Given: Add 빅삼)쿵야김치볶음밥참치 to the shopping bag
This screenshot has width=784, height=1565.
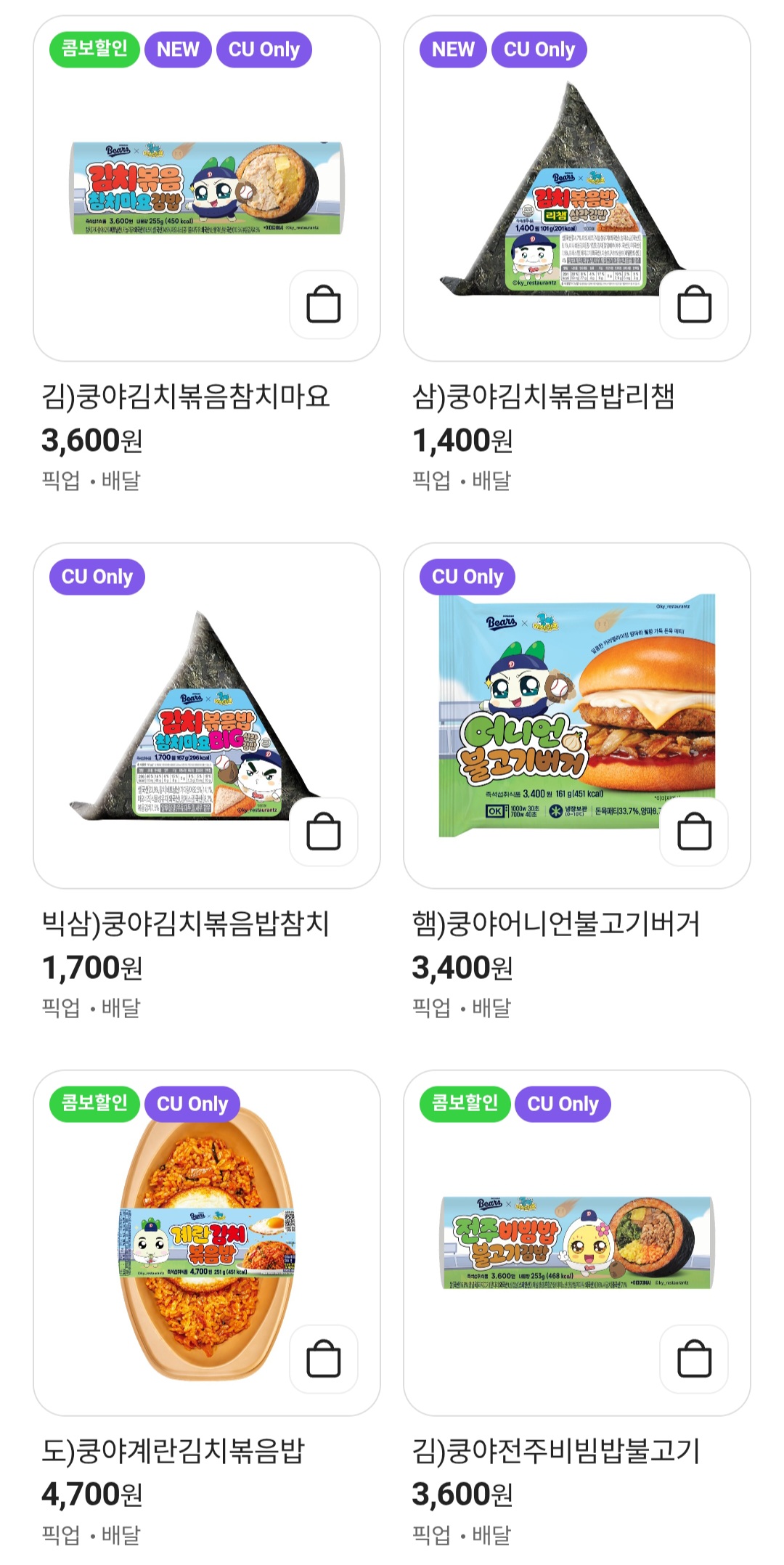Looking at the screenshot, I should [x=324, y=832].
